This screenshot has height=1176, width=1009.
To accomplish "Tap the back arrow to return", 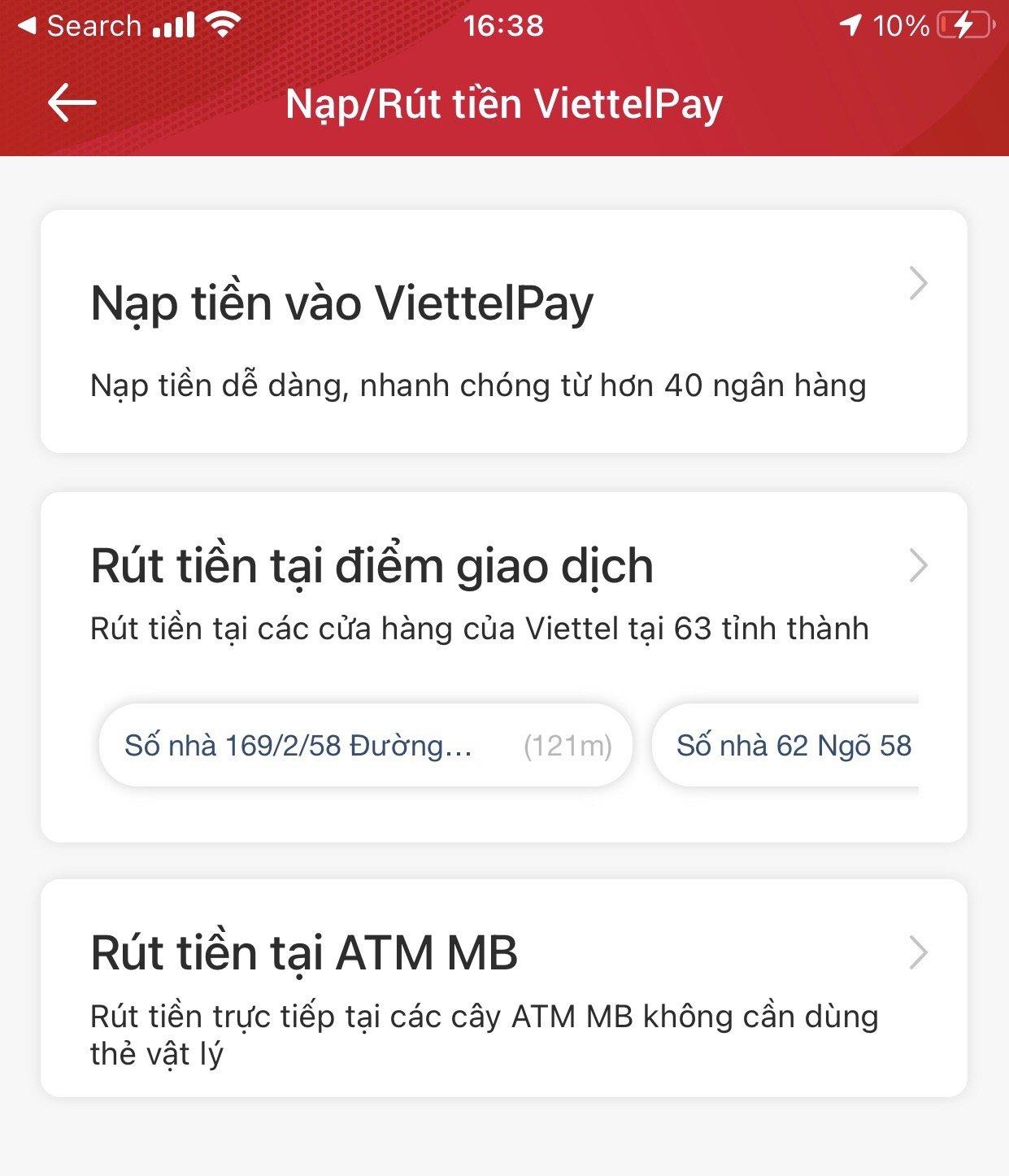I will click(69, 102).
